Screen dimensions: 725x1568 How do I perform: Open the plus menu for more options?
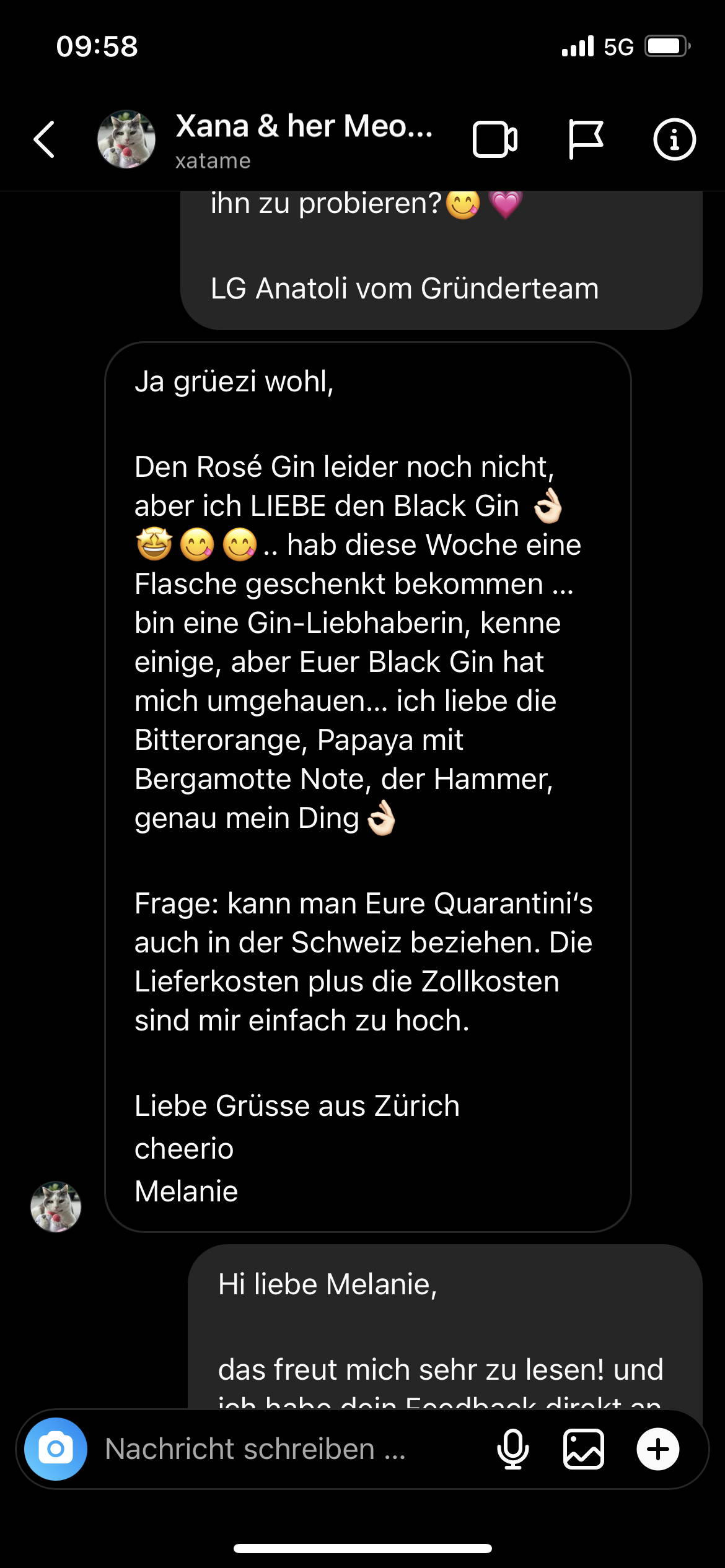[658, 1449]
